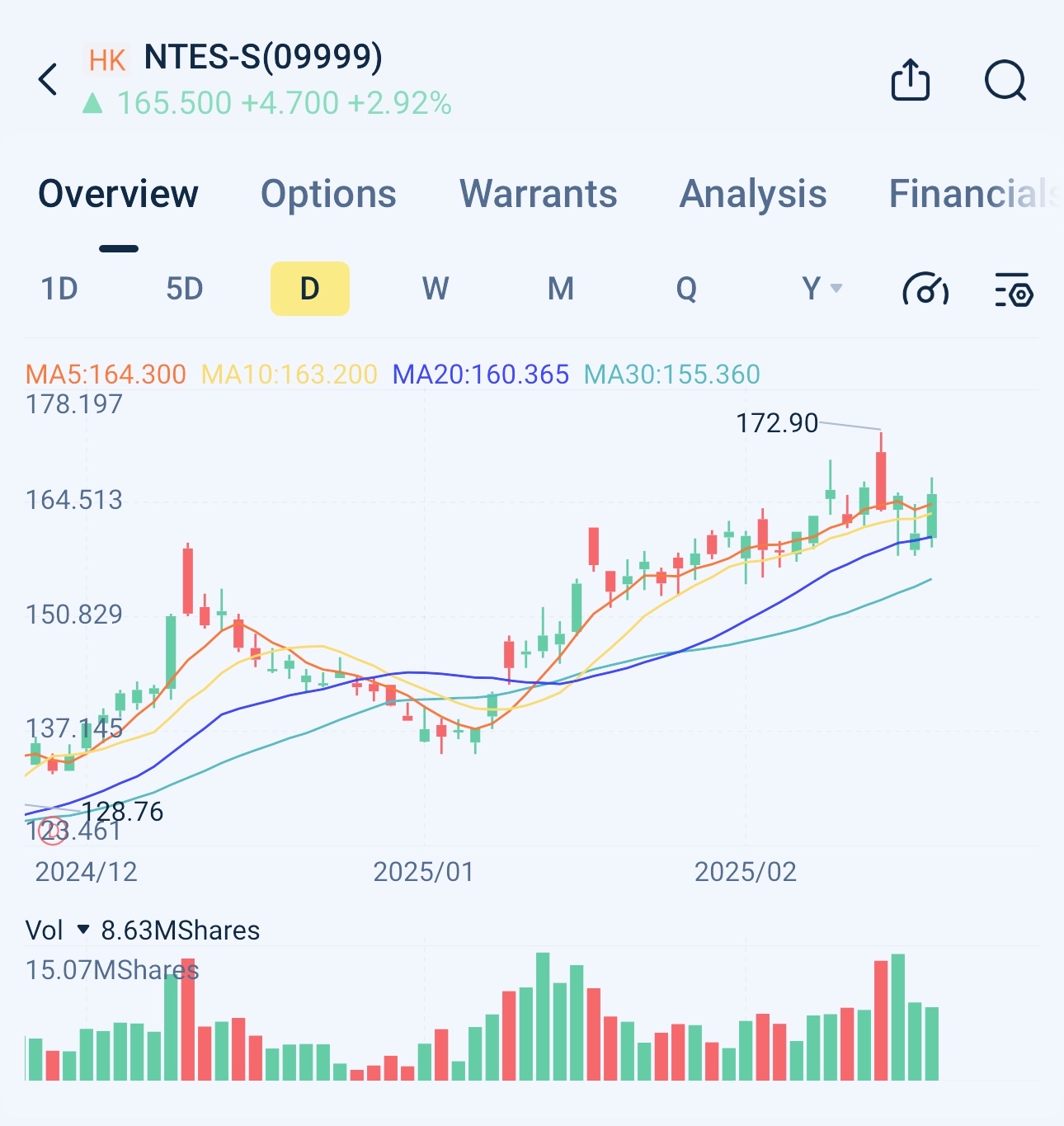Go back using the arrow icon

click(49, 80)
